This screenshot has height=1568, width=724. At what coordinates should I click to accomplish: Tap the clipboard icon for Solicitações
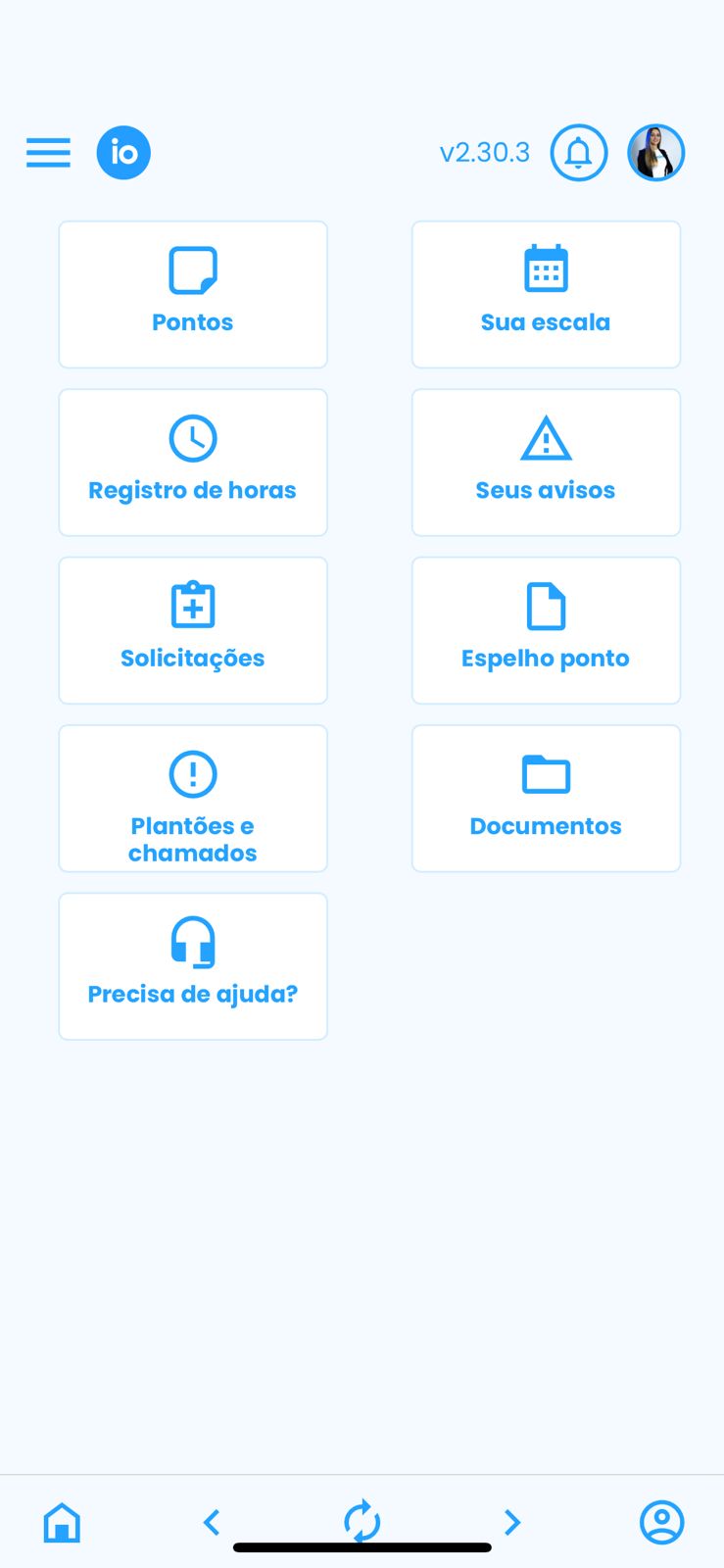point(193,606)
